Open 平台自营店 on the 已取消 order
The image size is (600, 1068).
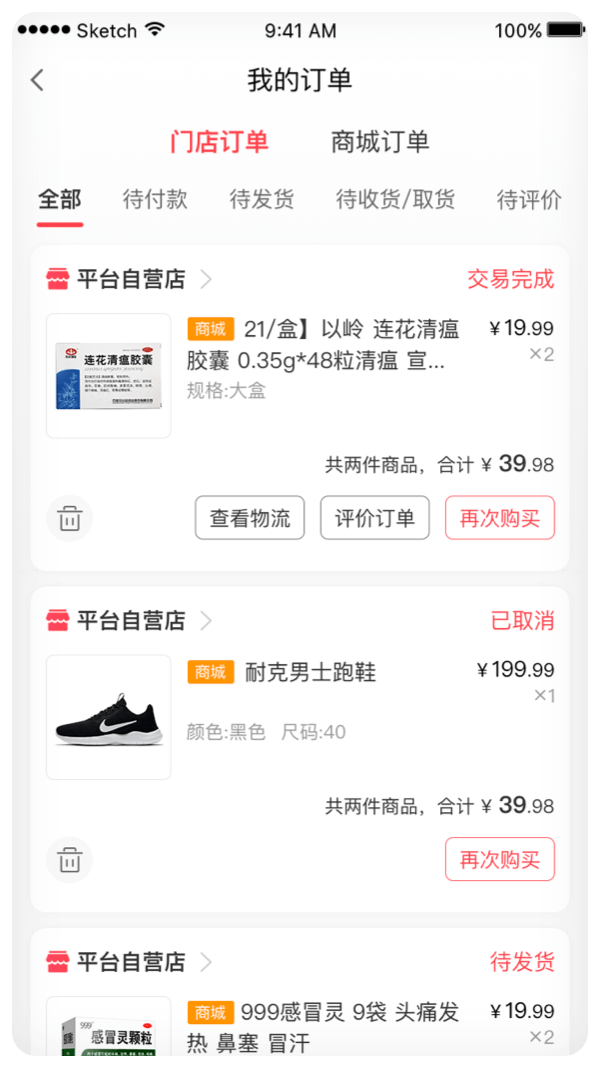[130, 621]
